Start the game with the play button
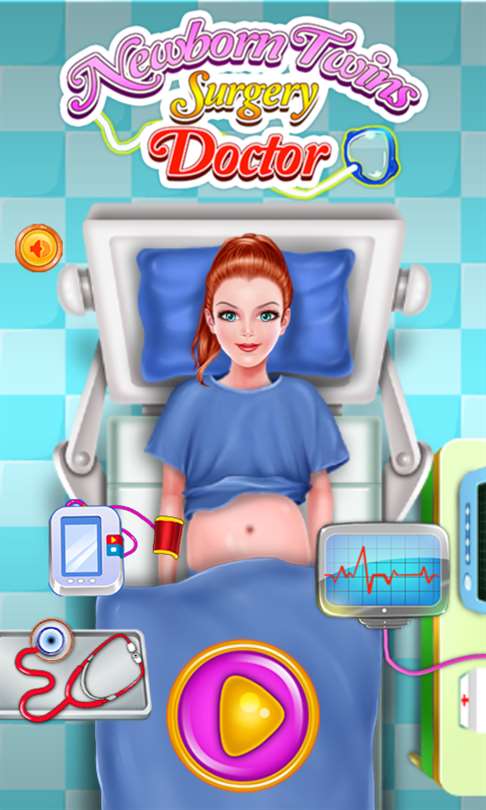This screenshot has height=810, width=486. click(x=243, y=714)
